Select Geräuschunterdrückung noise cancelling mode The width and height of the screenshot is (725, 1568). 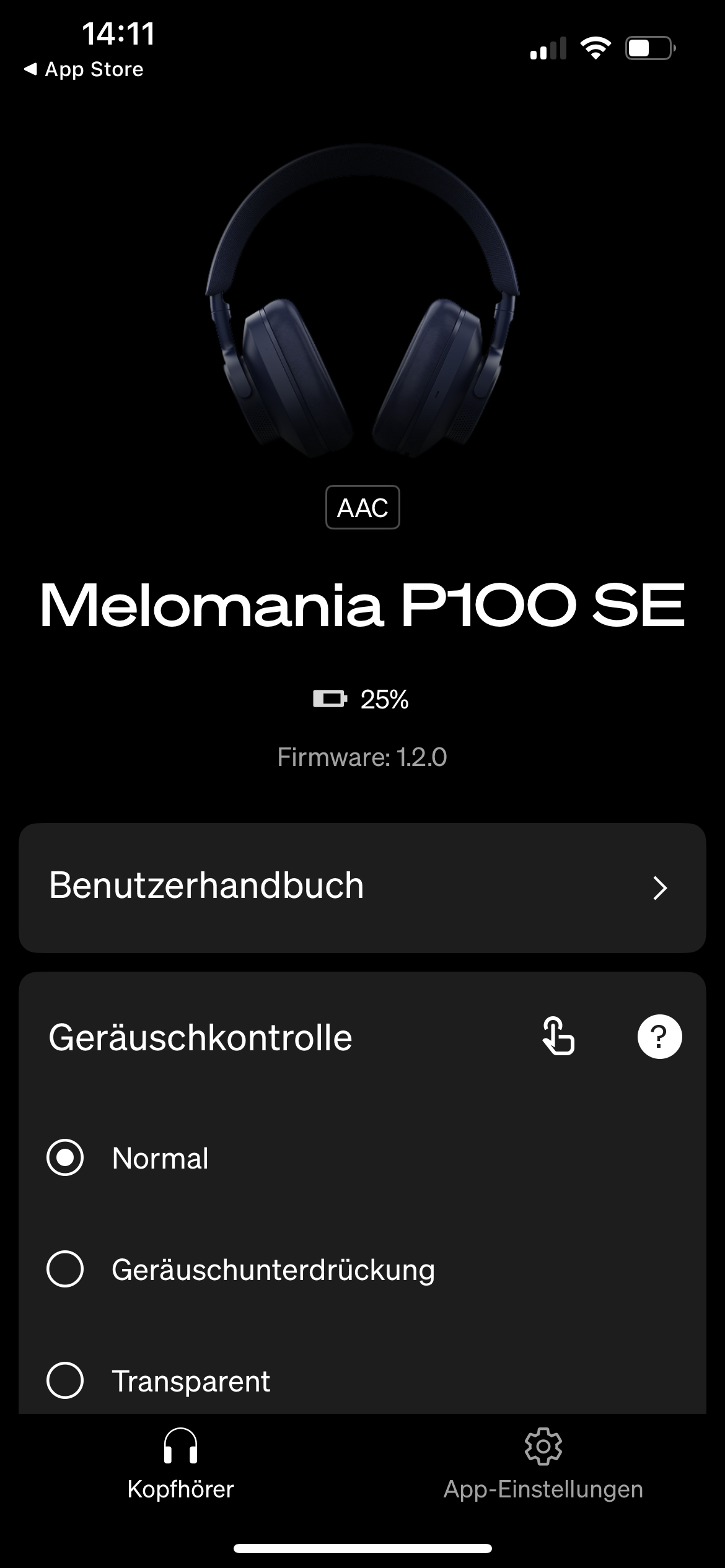(65, 1269)
